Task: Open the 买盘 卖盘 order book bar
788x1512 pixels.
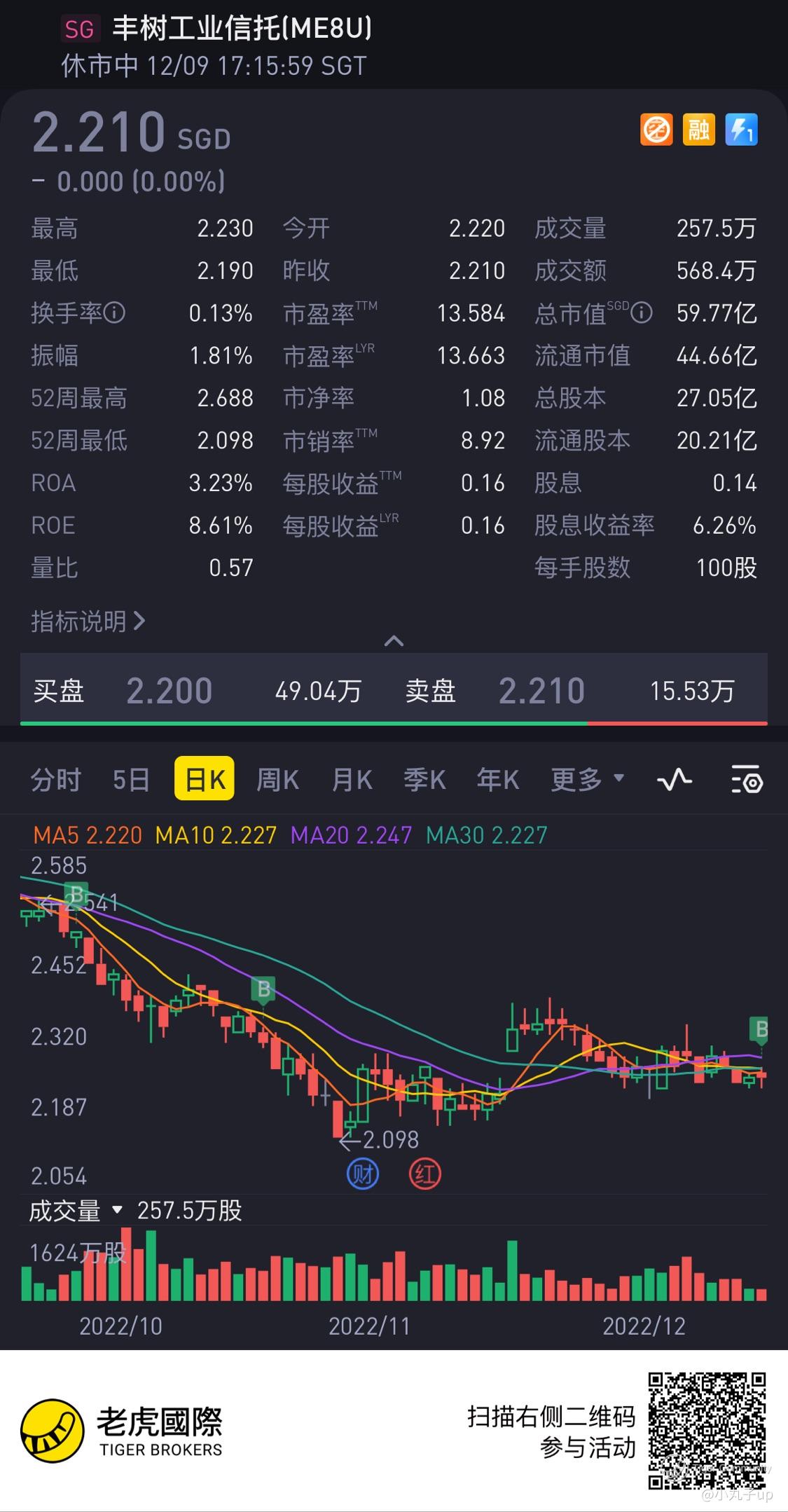Action: tap(394, 691)
